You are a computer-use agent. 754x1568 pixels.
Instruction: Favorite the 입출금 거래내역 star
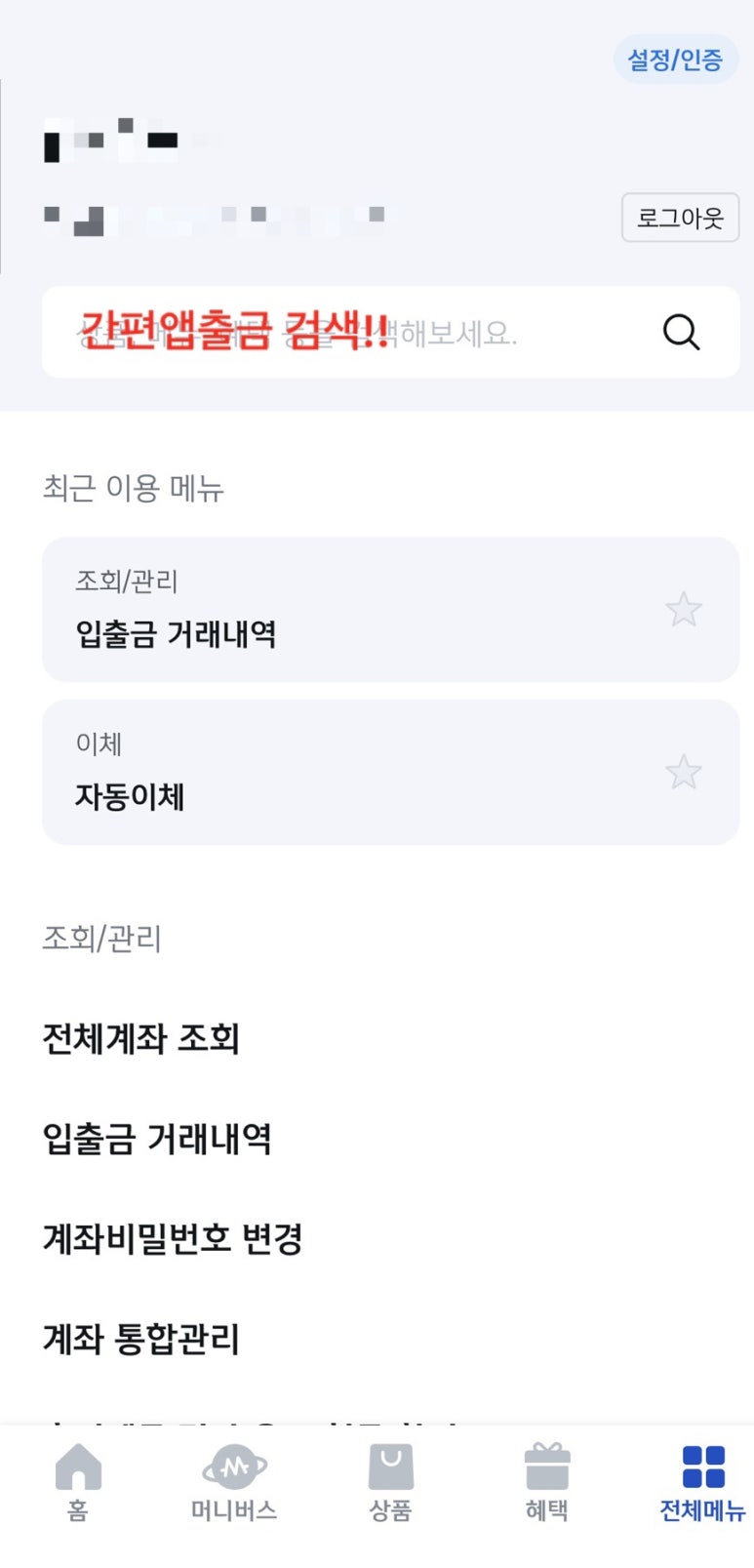coord(684,609)
